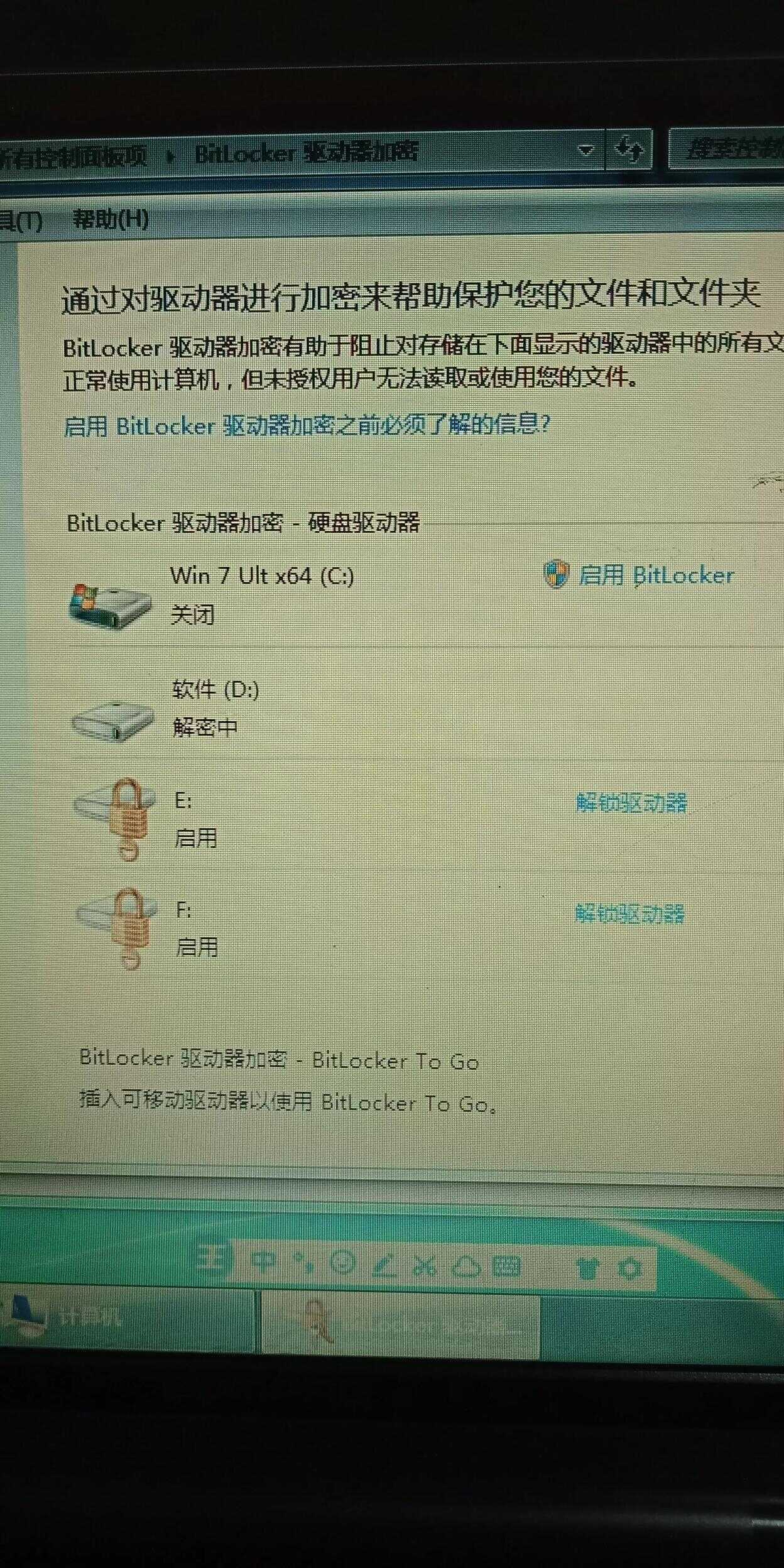The height and width of the screenshot is (1568, 784).
Task: Refresh the control panel page
Action: pos(629,150)
